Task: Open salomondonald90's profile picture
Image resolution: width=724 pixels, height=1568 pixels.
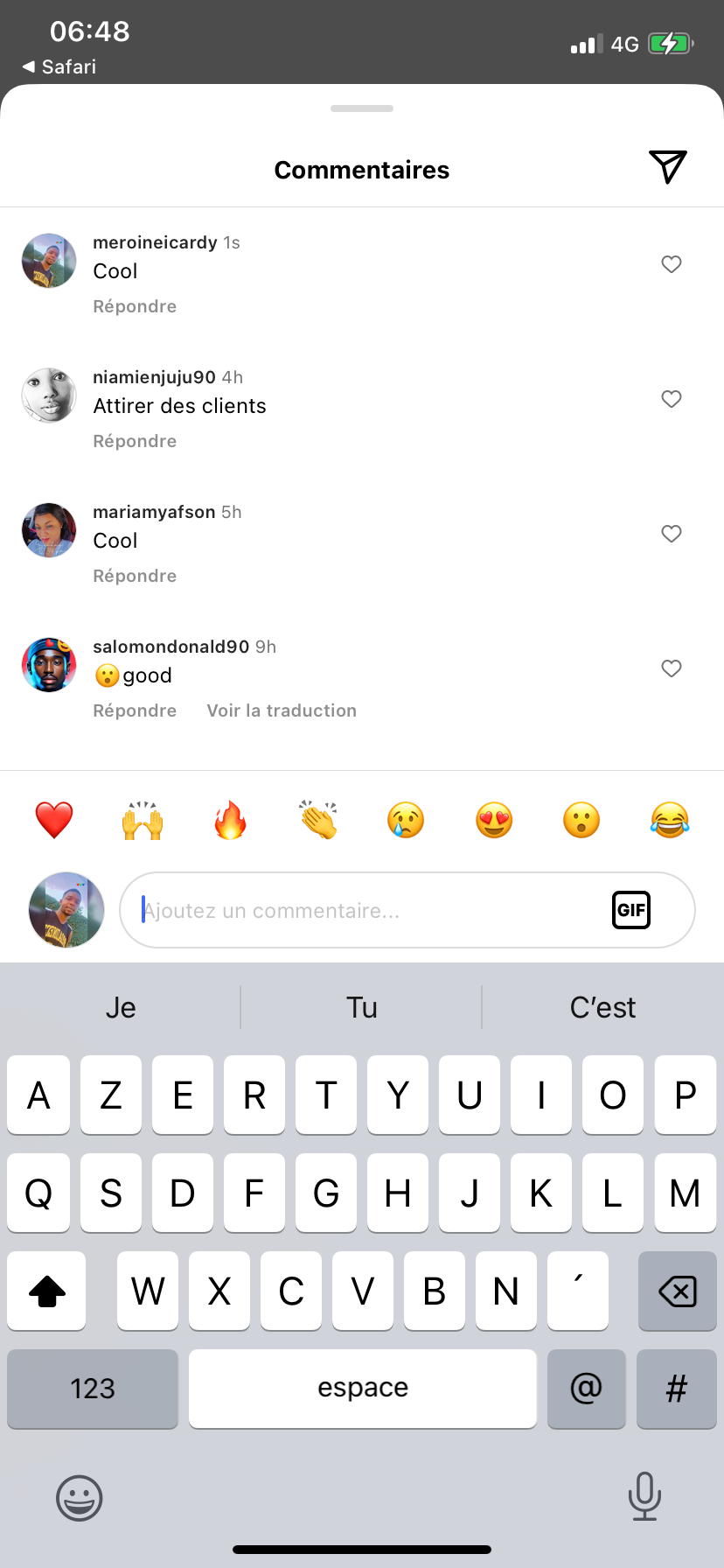Action: (x=49, y=665)
